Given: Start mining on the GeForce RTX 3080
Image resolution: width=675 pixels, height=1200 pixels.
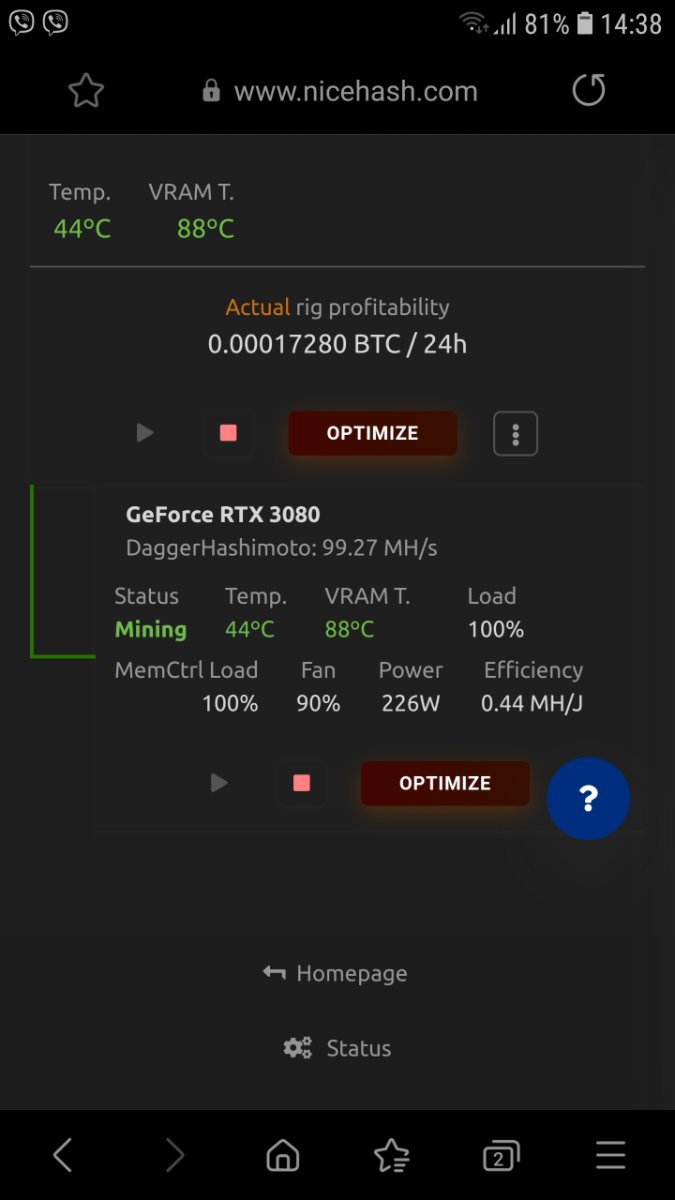Looking at the screenshot, I should tap(219, 783).
